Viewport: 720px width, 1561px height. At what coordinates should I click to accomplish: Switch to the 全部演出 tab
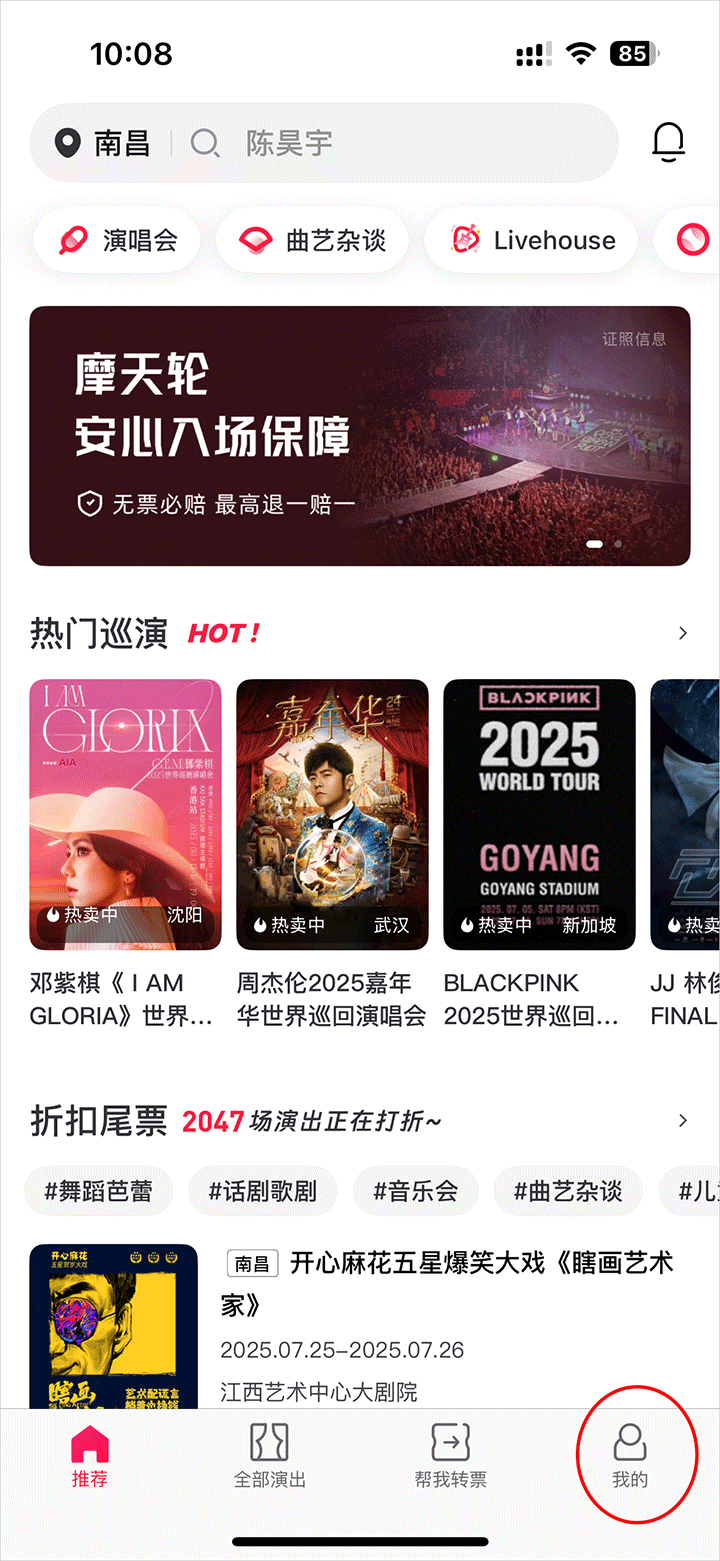tap(270, 1455)
